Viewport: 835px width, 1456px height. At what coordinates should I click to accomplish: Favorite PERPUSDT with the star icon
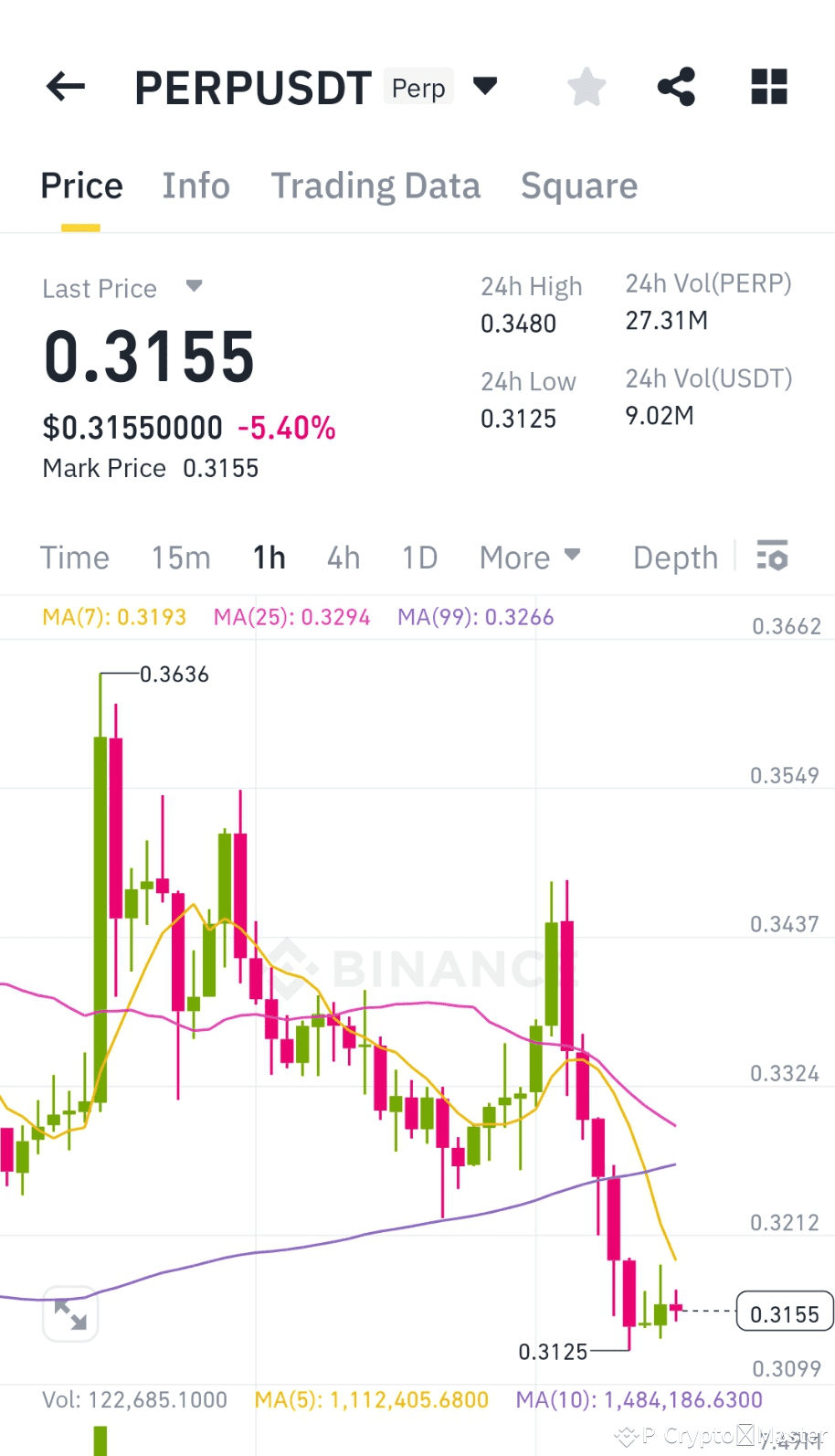586,86
